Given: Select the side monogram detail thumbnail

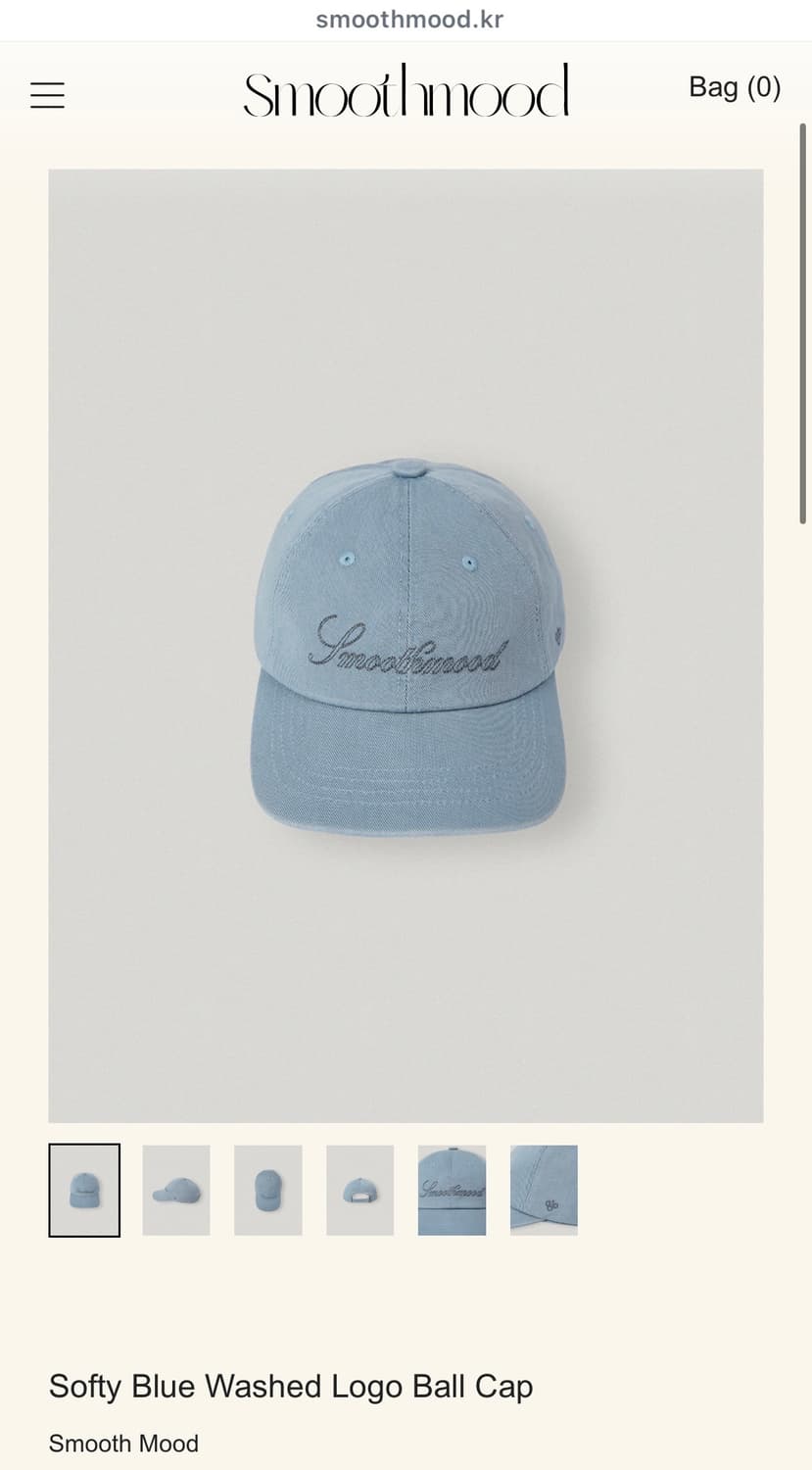Looking at the screenshot, I should pos(544,1191).
